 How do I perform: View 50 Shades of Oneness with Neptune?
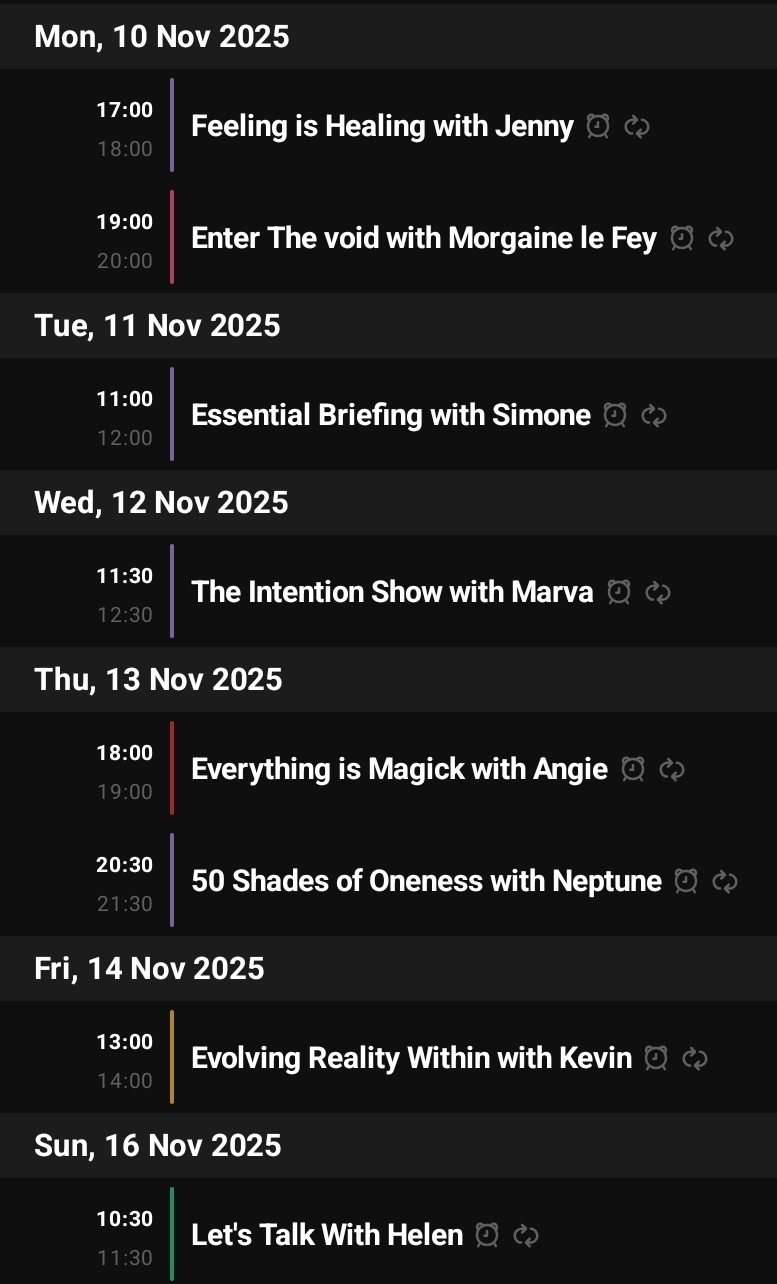click(x=426, y=882)
